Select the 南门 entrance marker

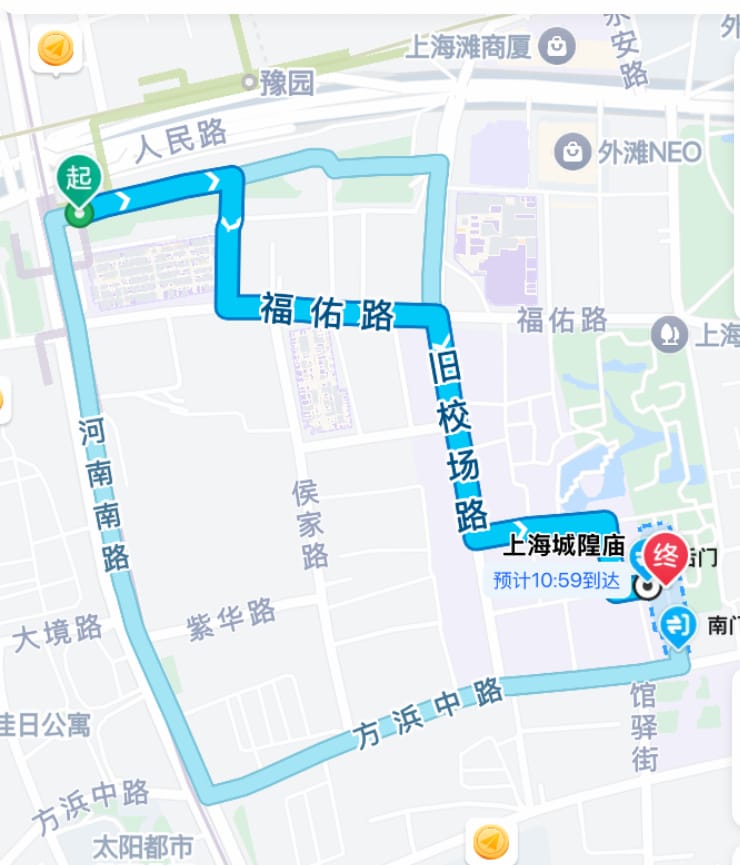[680, 627]
